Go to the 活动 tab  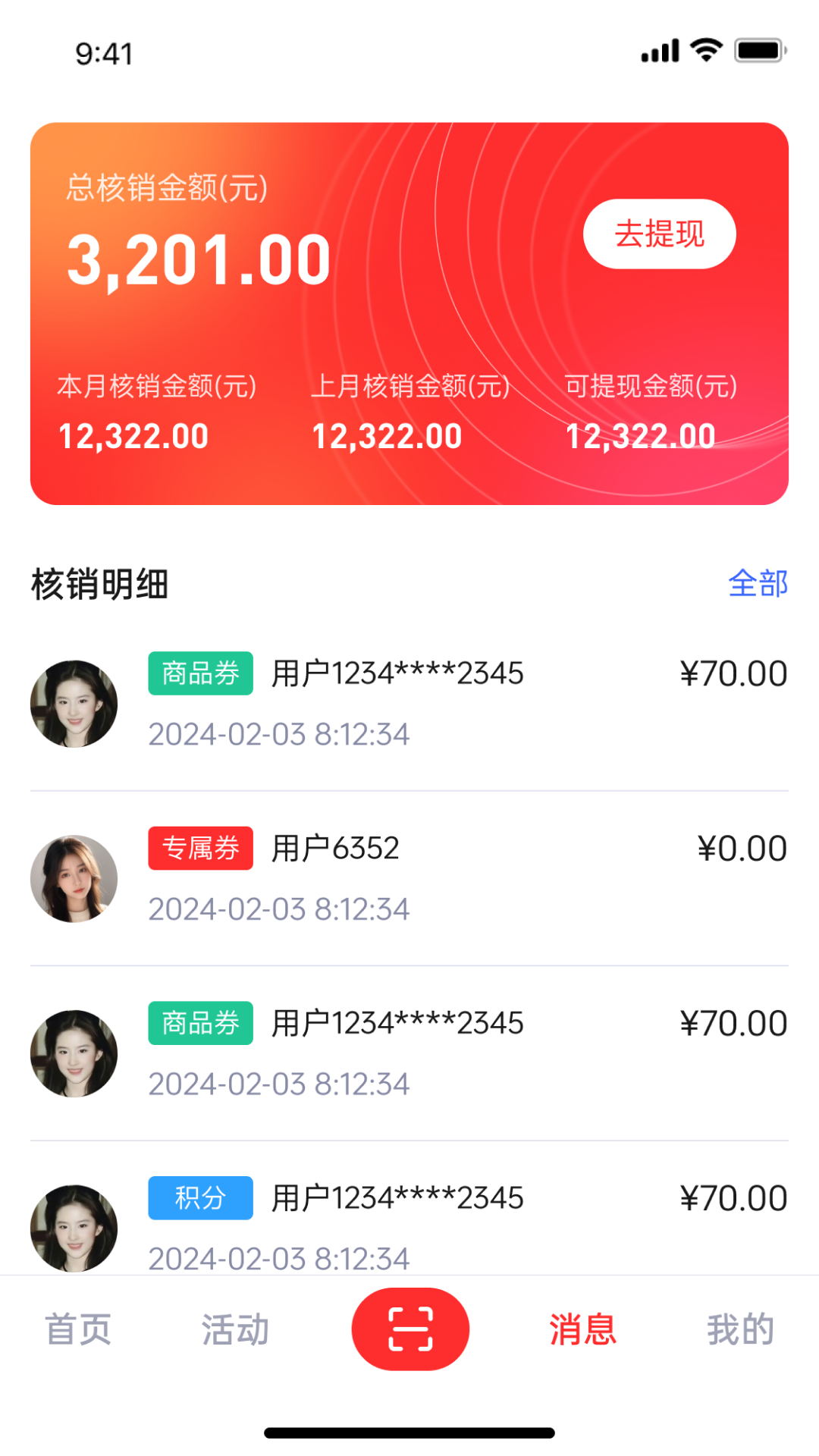tap(235, 1329)
